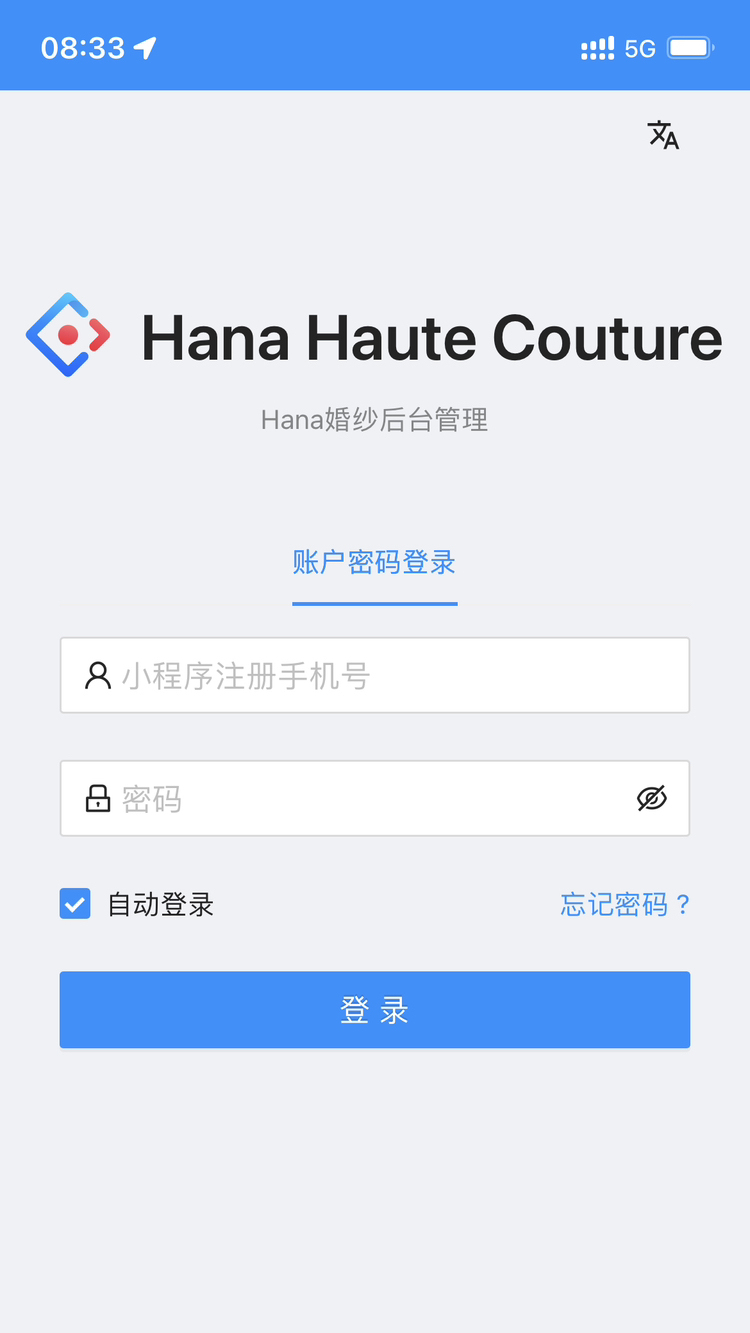This screenshot has width=750, height=1333.
Task: Tap the blue 登录 button
Action: point(374,1010)
